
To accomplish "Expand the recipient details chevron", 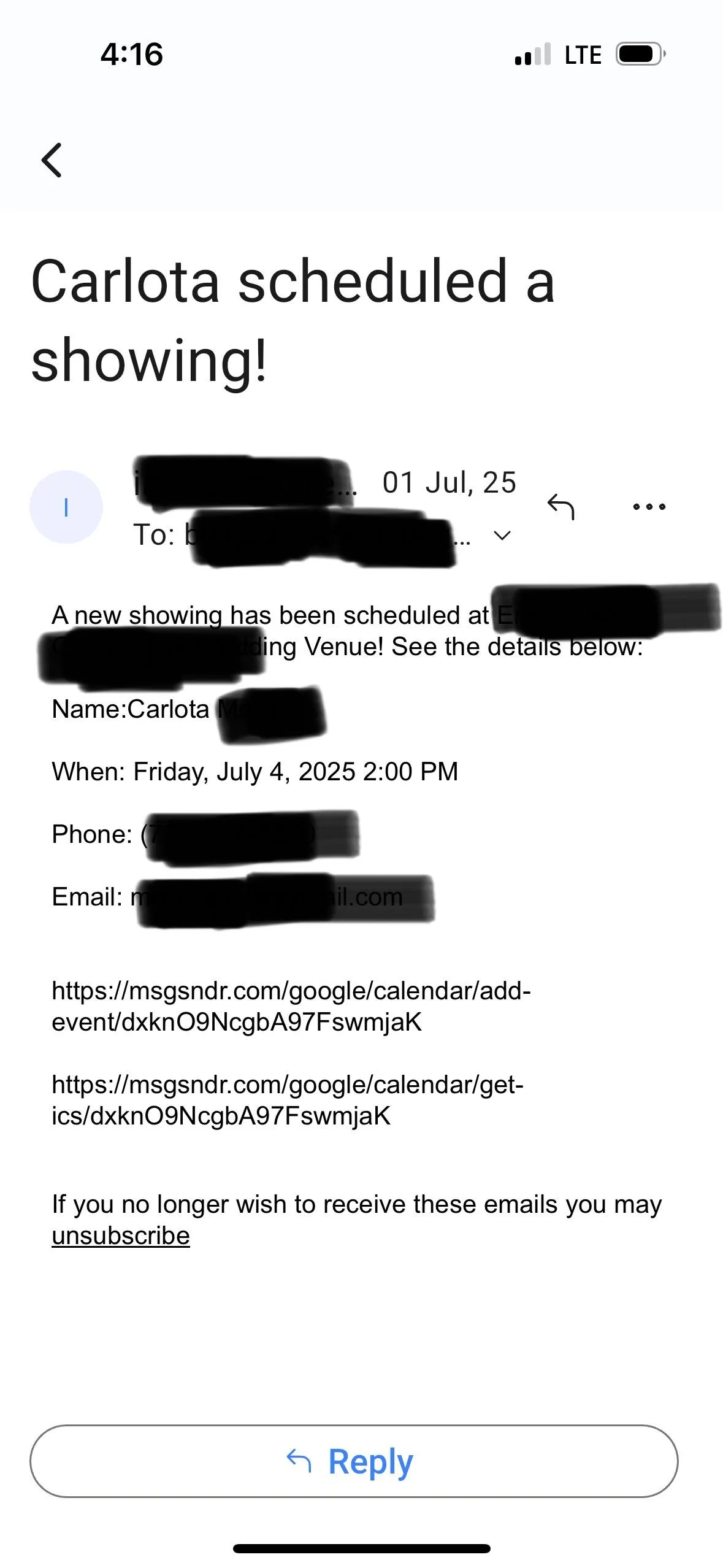I will pos(502,536).
